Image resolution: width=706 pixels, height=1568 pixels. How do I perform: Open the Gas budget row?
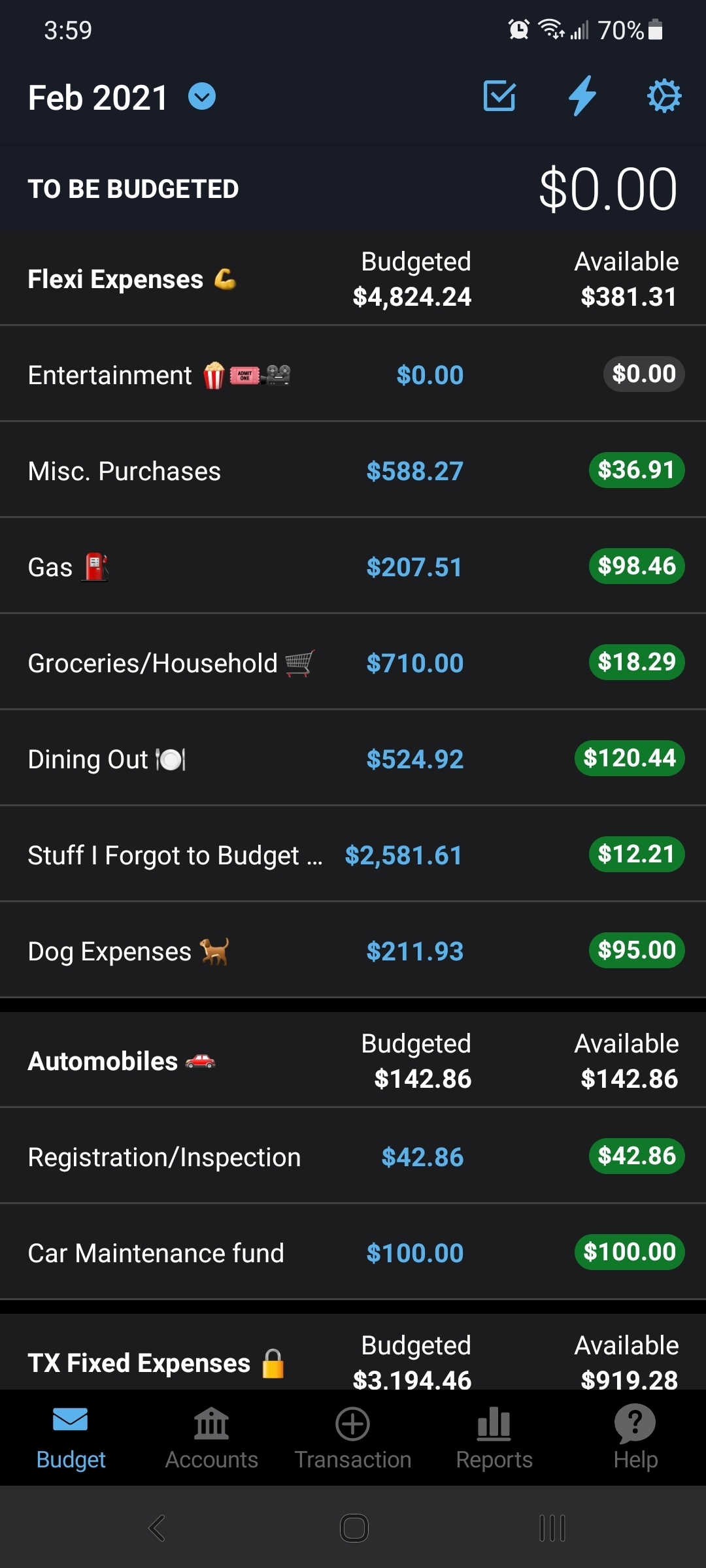353,566
